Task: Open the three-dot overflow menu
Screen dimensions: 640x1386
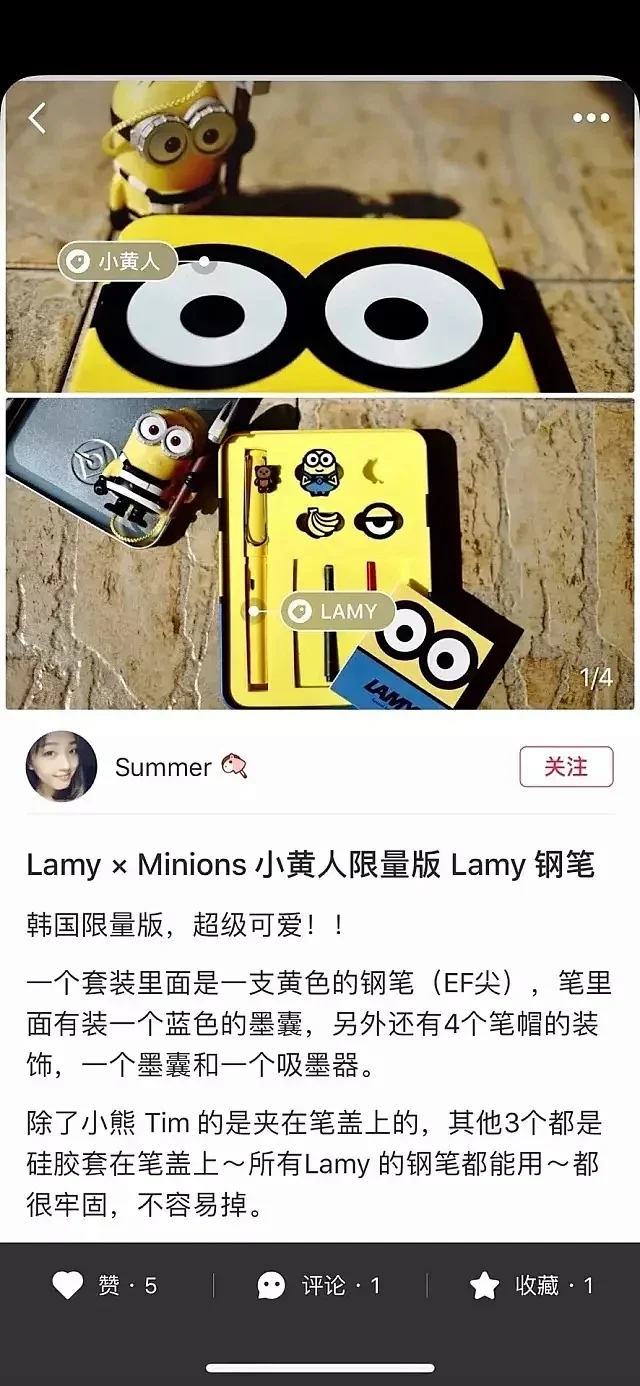Action: (590, 118)
